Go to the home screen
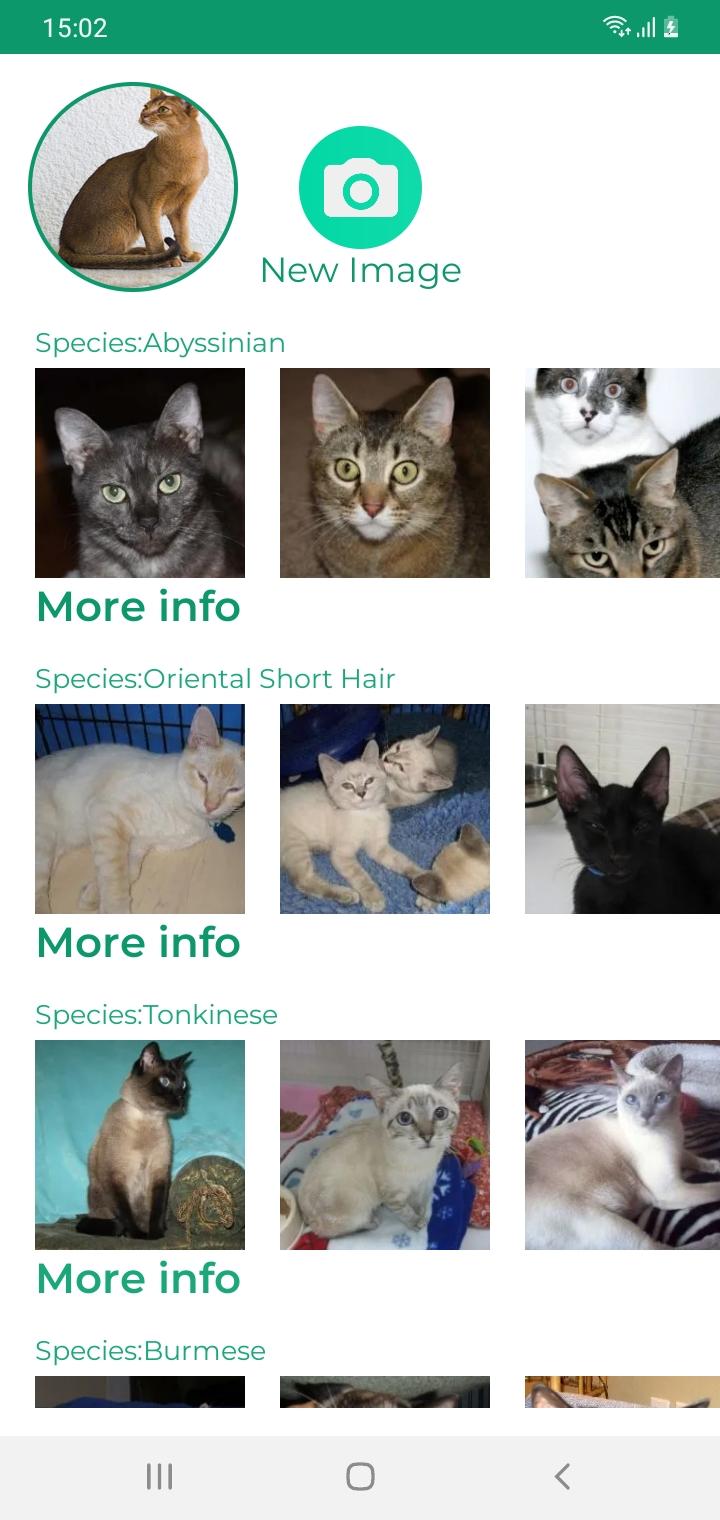 (360, 1476)
